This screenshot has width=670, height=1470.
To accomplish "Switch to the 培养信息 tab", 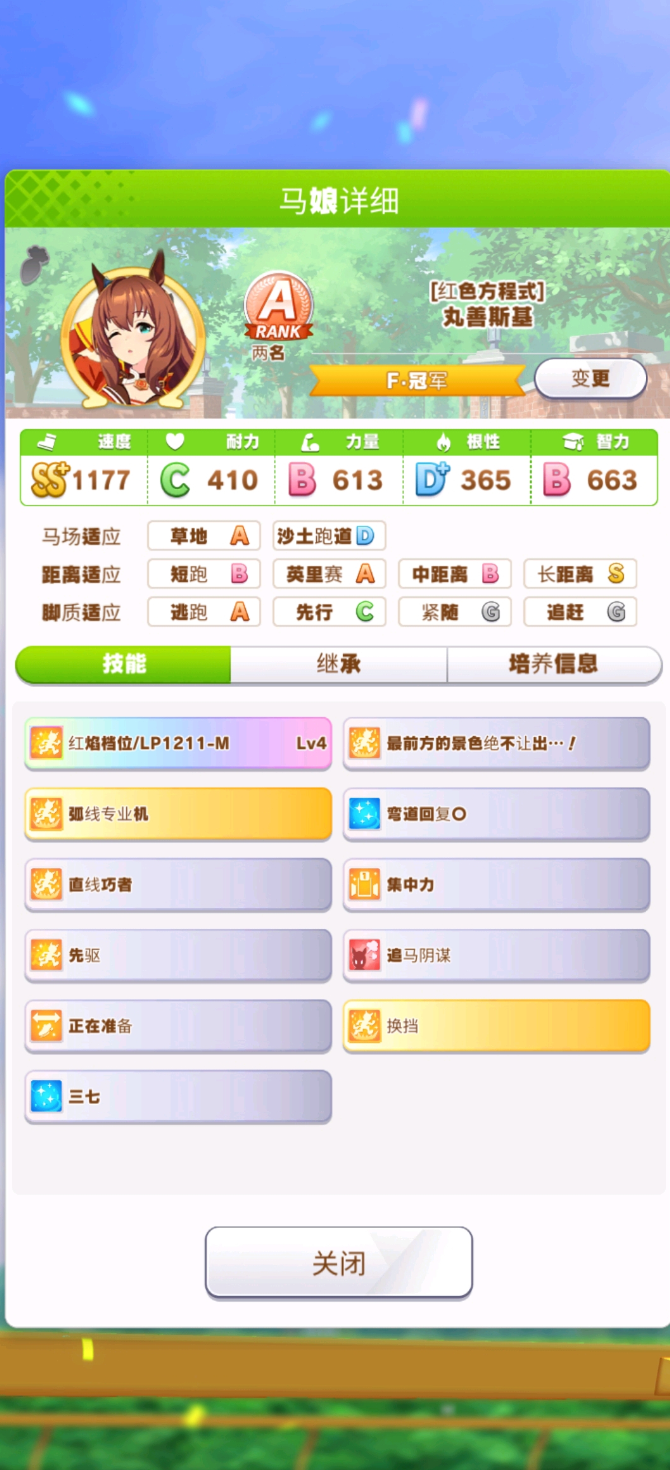I will [553, 663].
